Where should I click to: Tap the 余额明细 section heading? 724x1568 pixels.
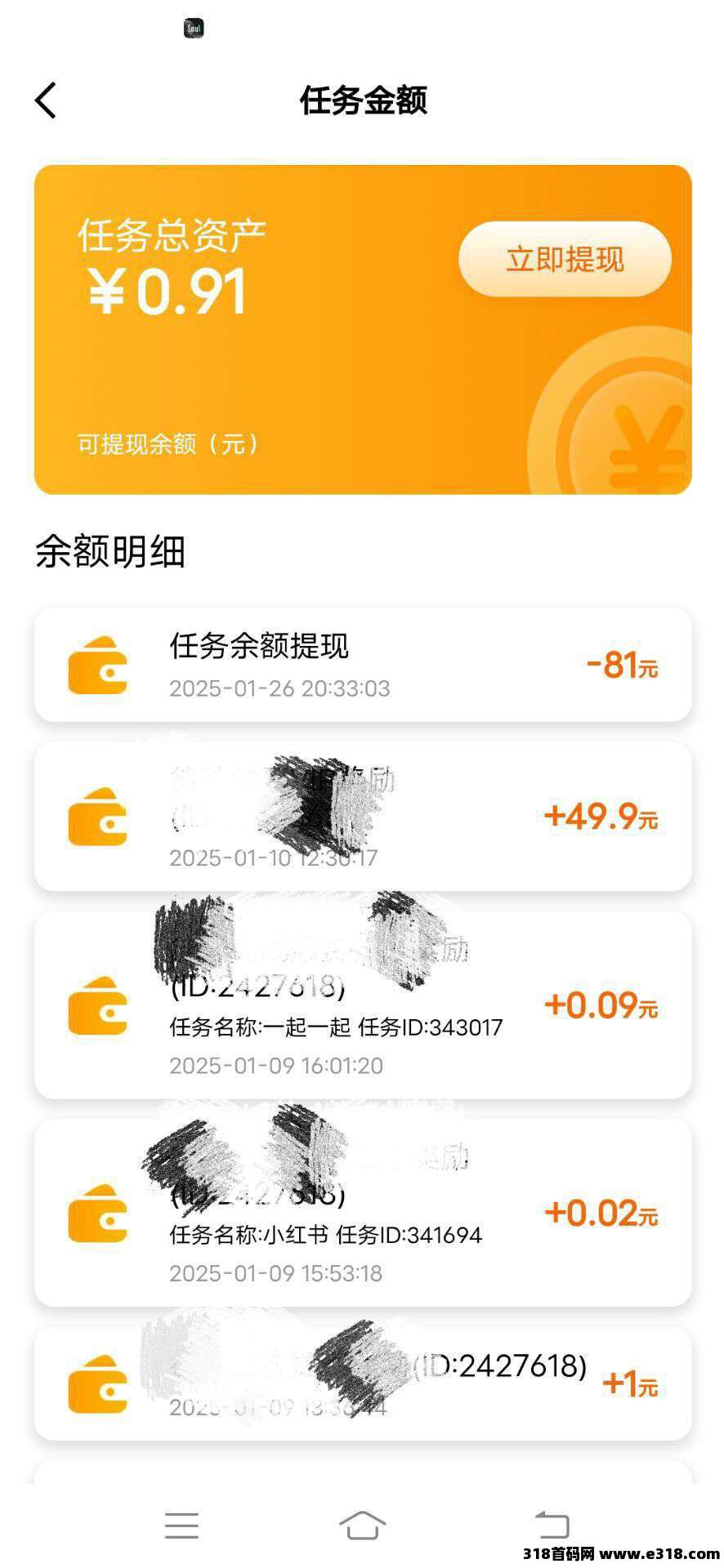(111, 552)
